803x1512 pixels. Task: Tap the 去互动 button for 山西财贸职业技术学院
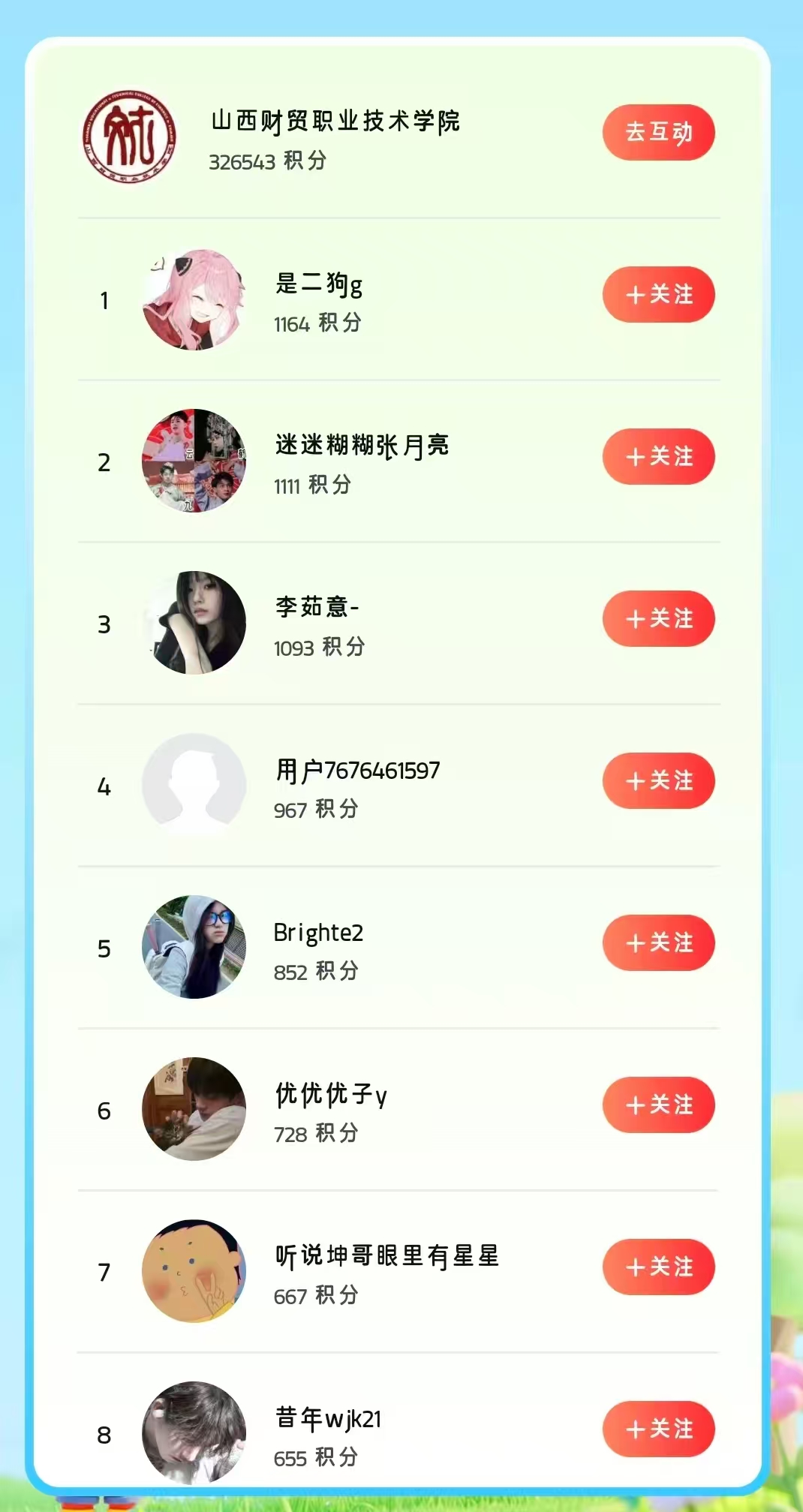point(658,133)
